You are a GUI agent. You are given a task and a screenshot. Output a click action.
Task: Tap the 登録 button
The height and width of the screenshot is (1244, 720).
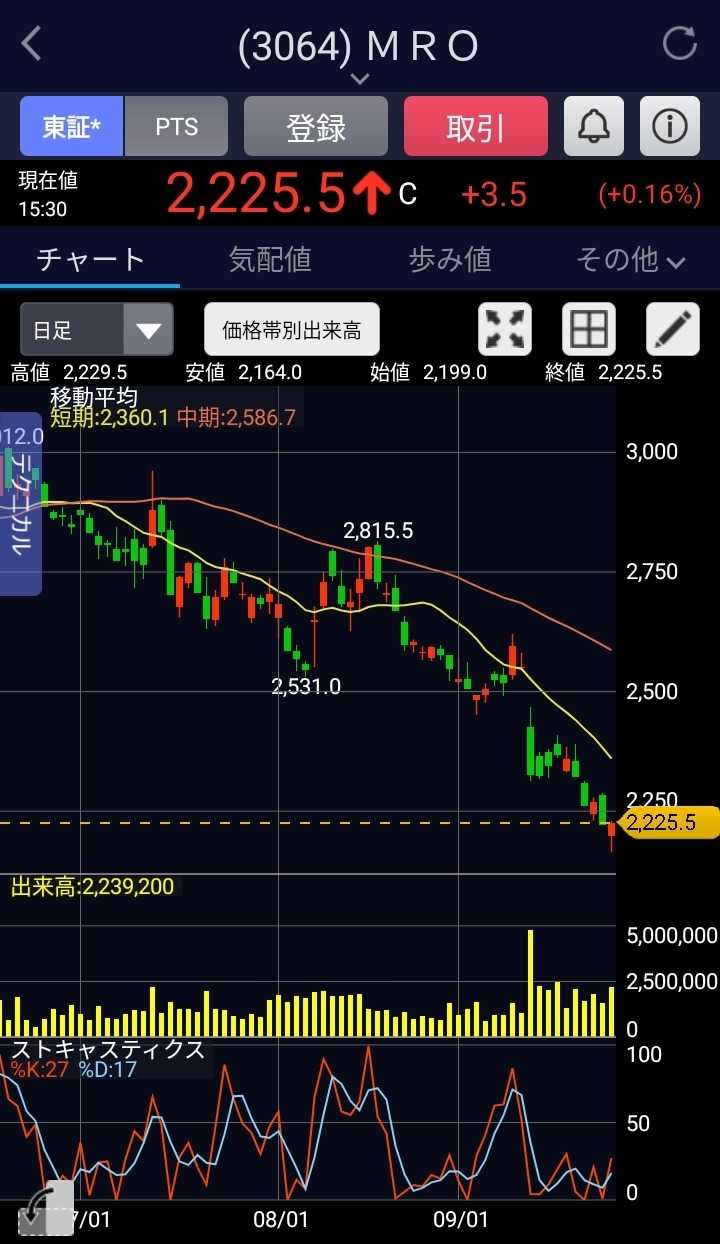tap(316, 127)
